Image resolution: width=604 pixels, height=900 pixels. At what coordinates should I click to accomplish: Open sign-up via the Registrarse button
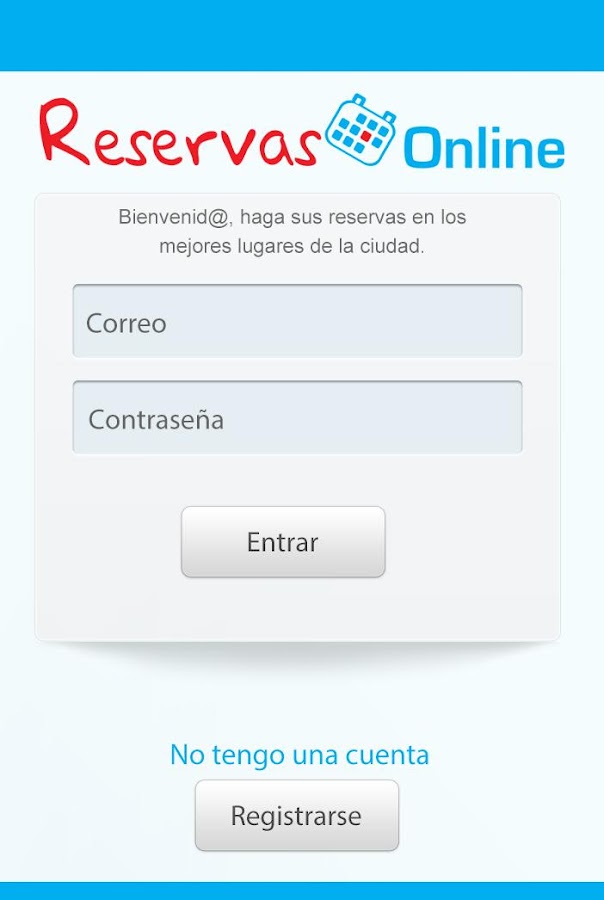tap(296, 815)
